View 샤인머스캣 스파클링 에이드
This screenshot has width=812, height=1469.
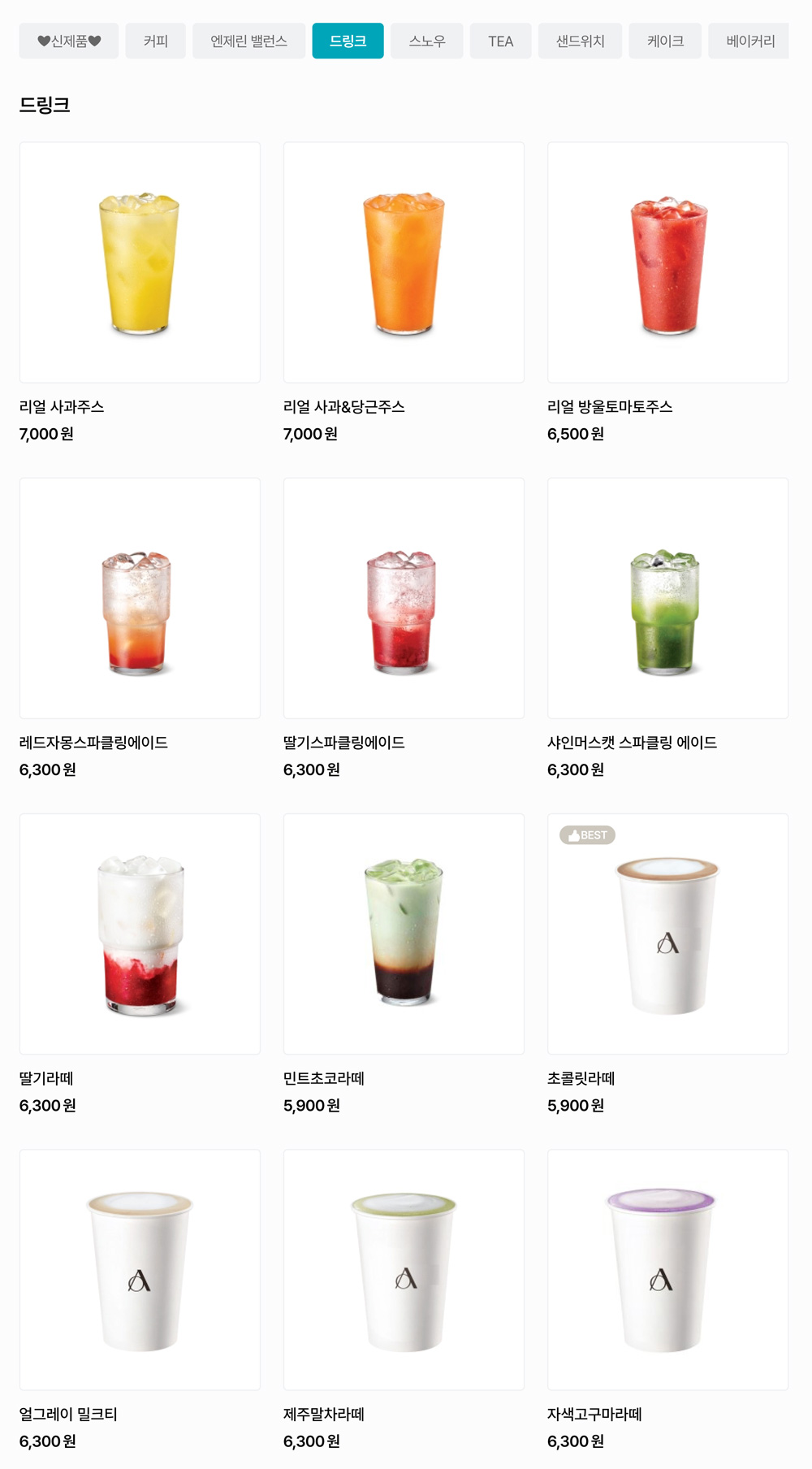[x=667, y=598]
